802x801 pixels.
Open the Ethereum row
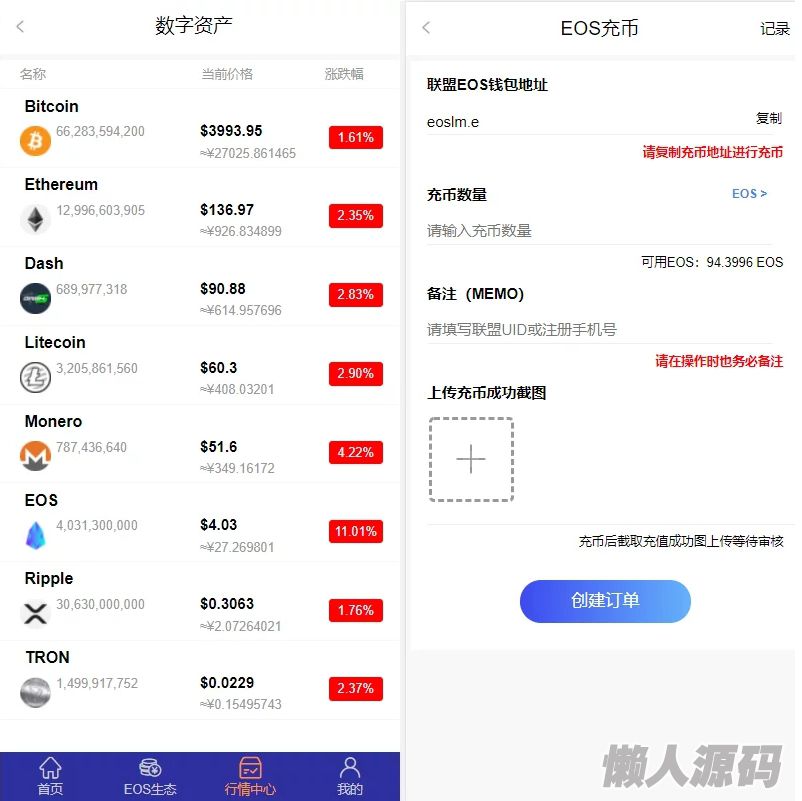tap(200, 208)
